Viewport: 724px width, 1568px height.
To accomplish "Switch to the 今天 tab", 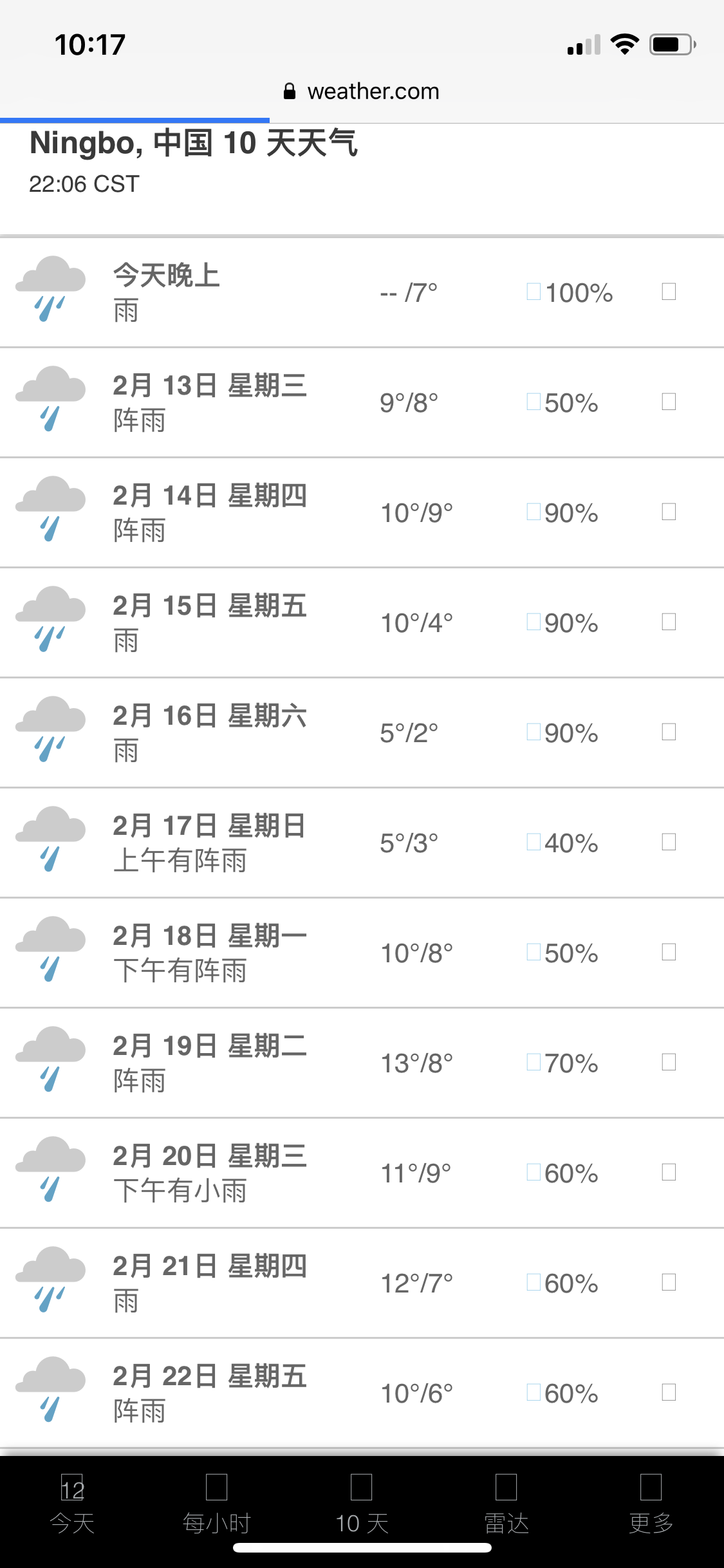I will [x=72, y=1504].
